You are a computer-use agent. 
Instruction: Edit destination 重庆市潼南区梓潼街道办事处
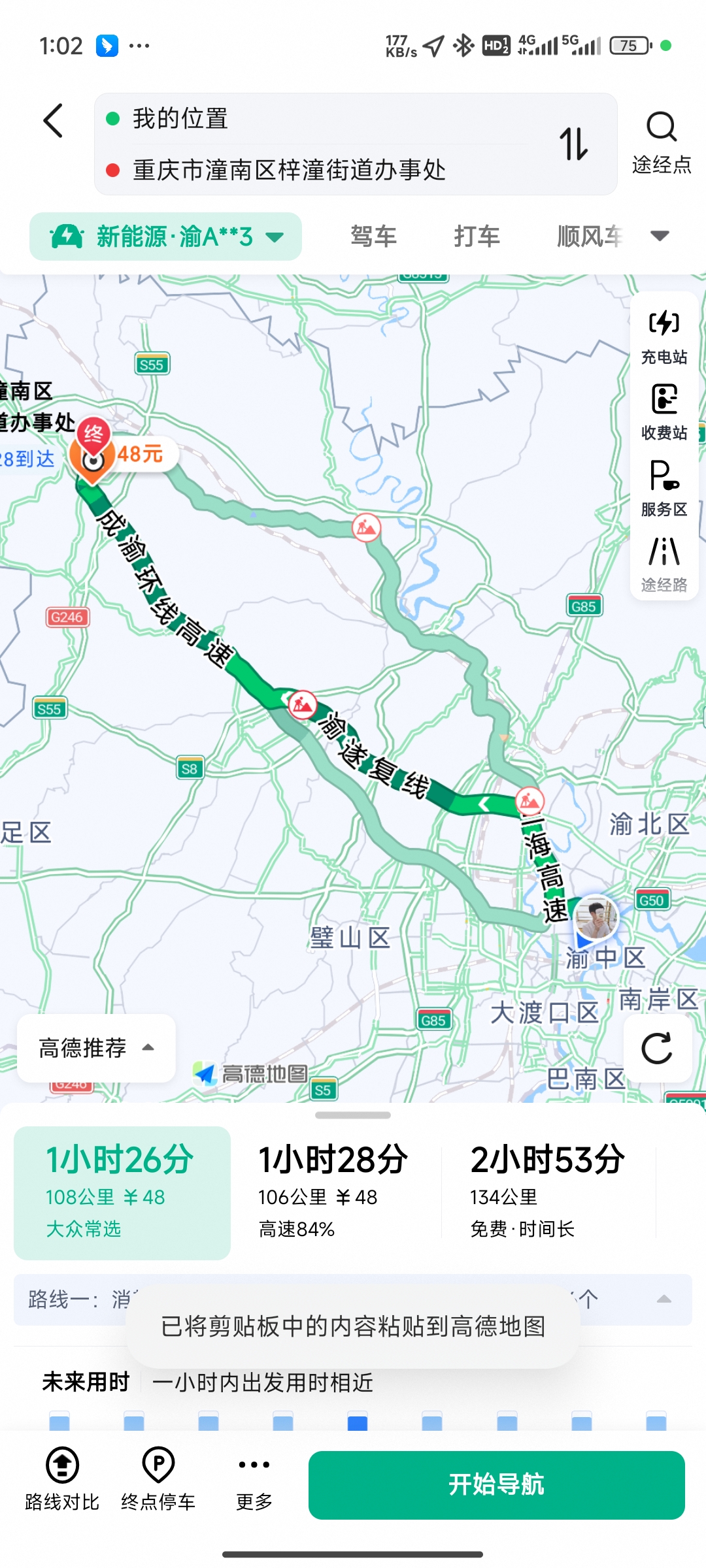click(x=314, y=171)
